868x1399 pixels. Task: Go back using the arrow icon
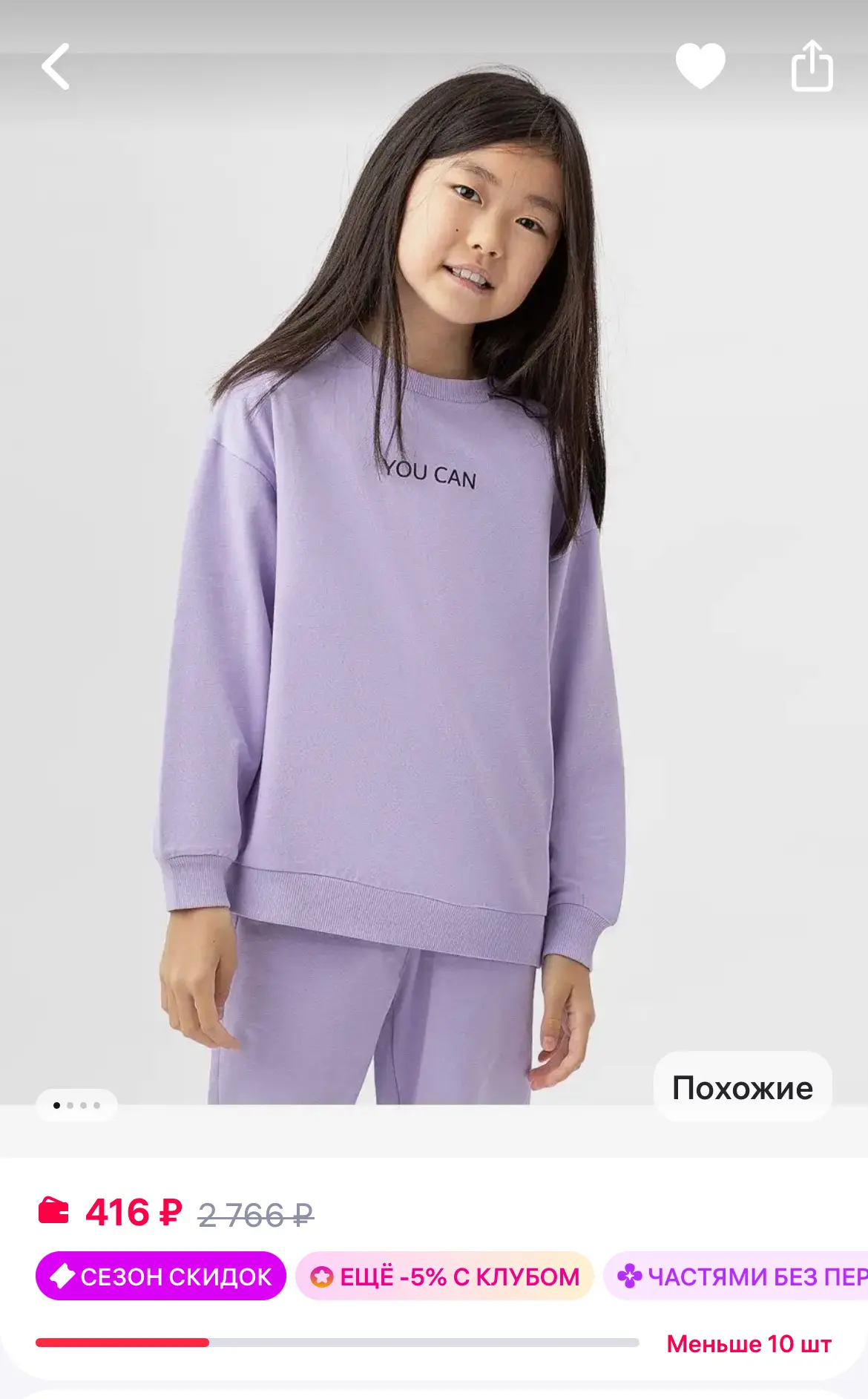[56, 67]
